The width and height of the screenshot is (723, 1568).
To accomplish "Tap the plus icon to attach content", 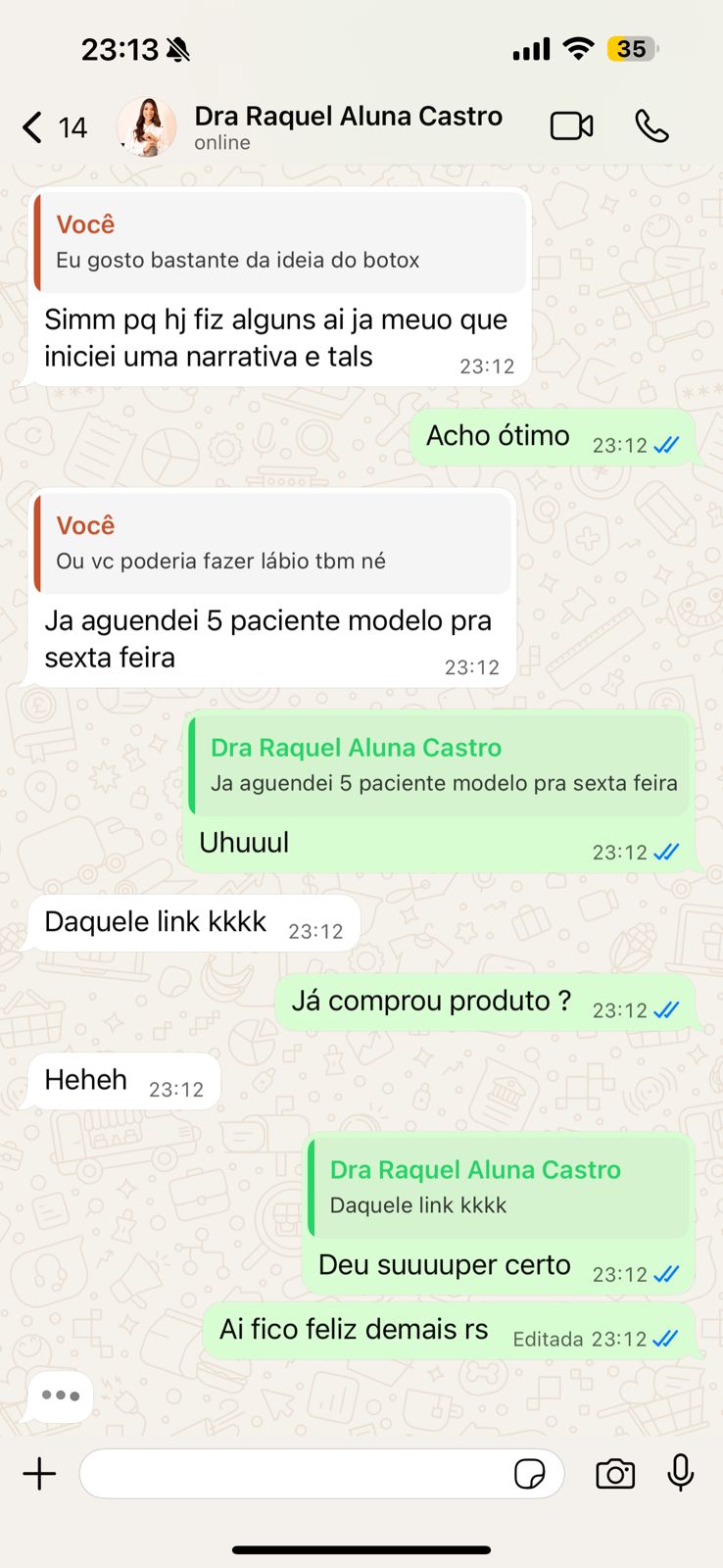I will click(39, 1473).
